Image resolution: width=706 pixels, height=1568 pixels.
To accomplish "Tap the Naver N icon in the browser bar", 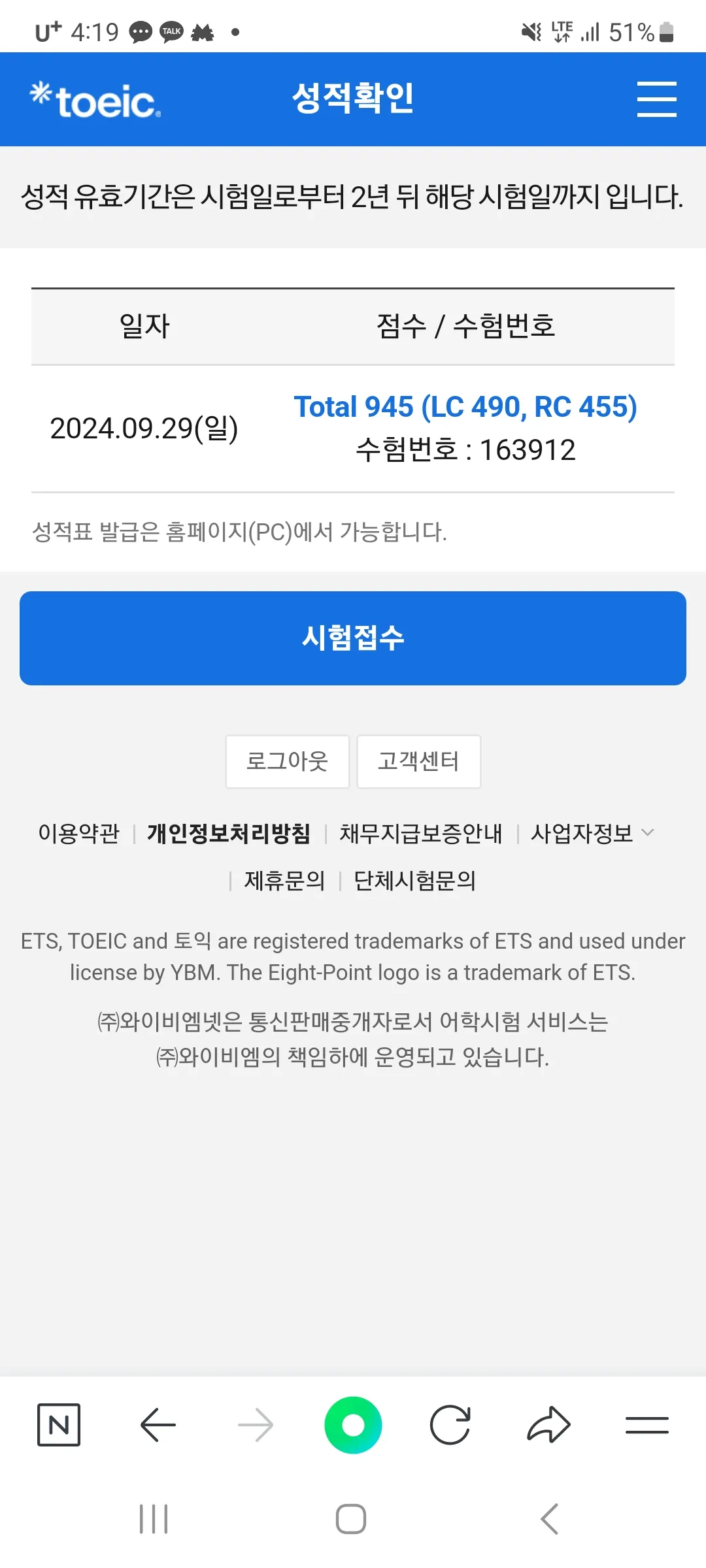I will [59, 1425].
